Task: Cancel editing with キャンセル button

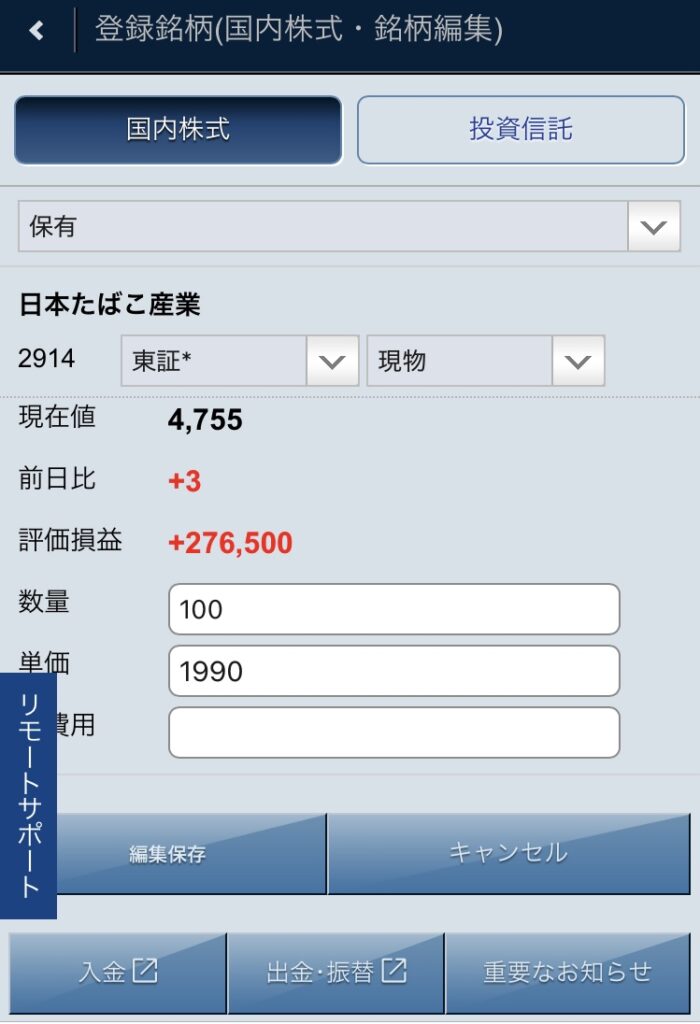Action: coord(508,854)
